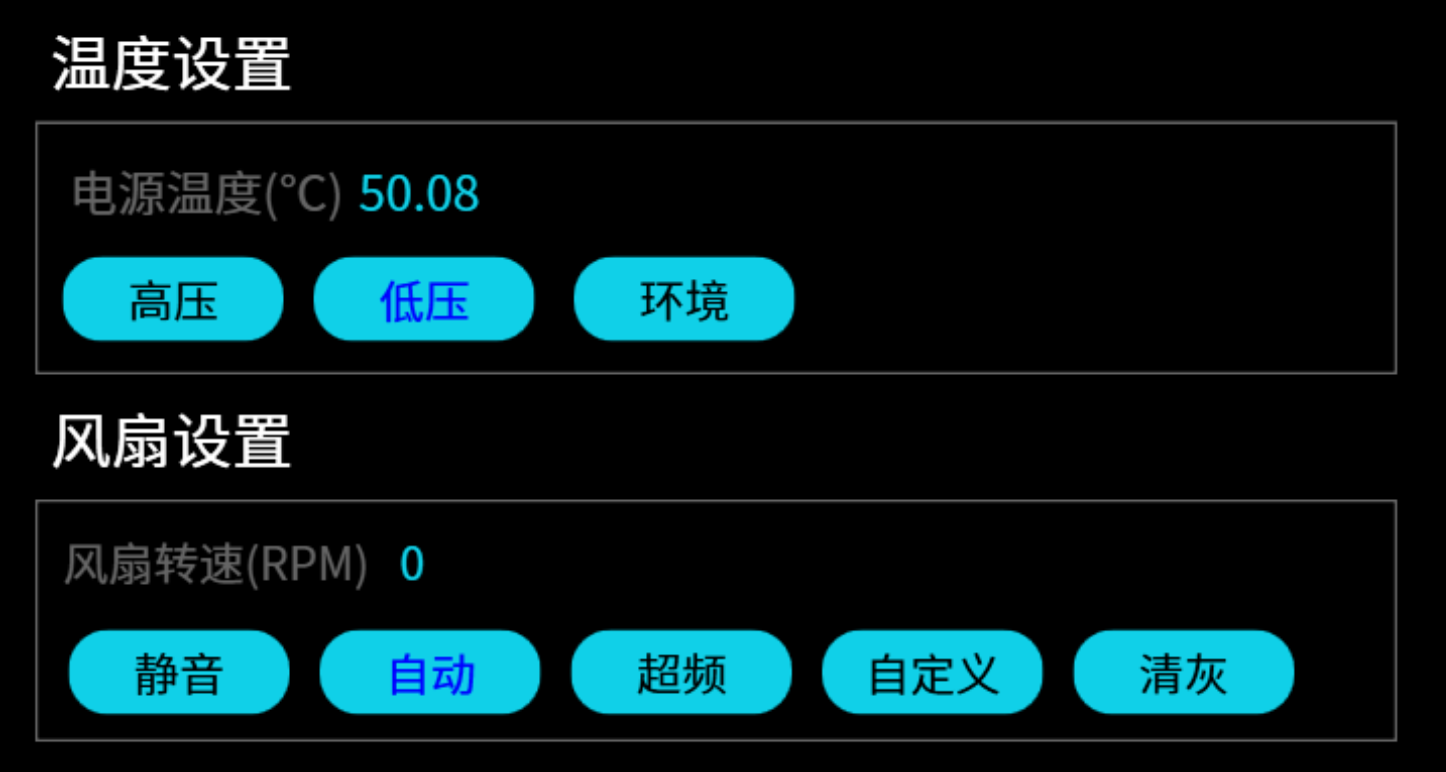Choose the 环境 temperature button
Viewport: 1446px width, 772px height.
[x=684, y=300]
